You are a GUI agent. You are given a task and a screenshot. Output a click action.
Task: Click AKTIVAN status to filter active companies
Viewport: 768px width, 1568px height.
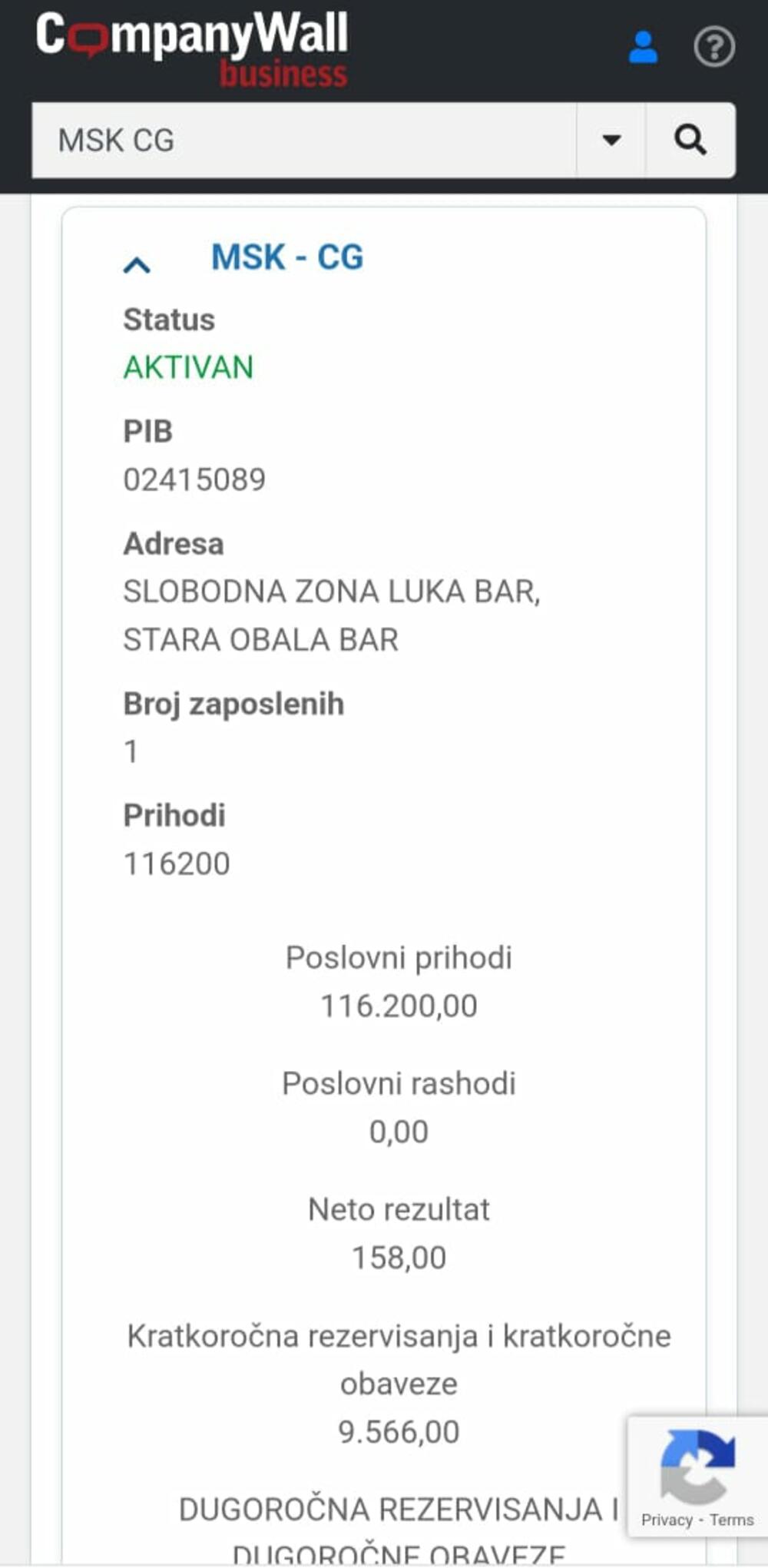(188, 367)
